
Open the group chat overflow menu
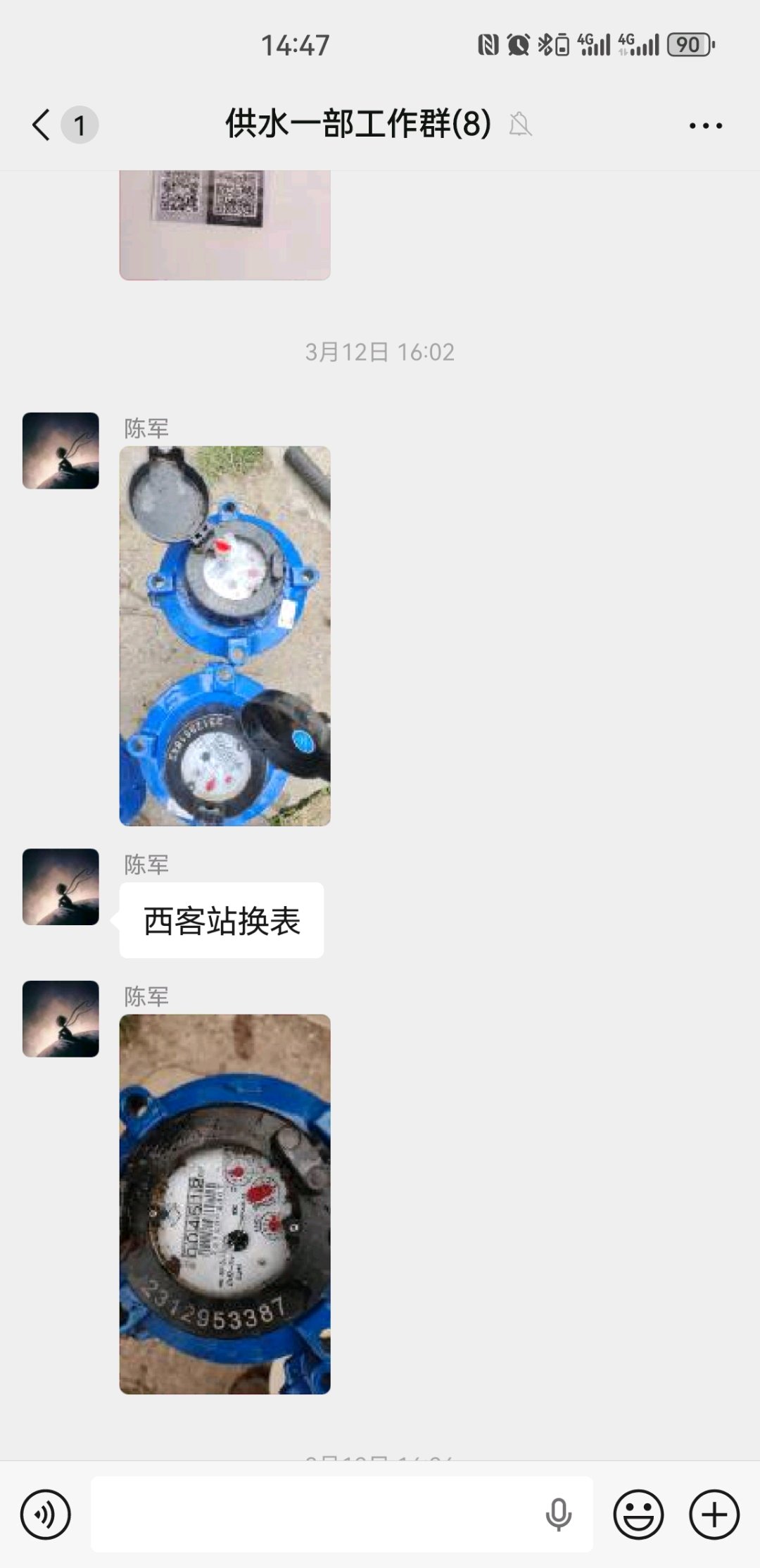tap(705, 126)
